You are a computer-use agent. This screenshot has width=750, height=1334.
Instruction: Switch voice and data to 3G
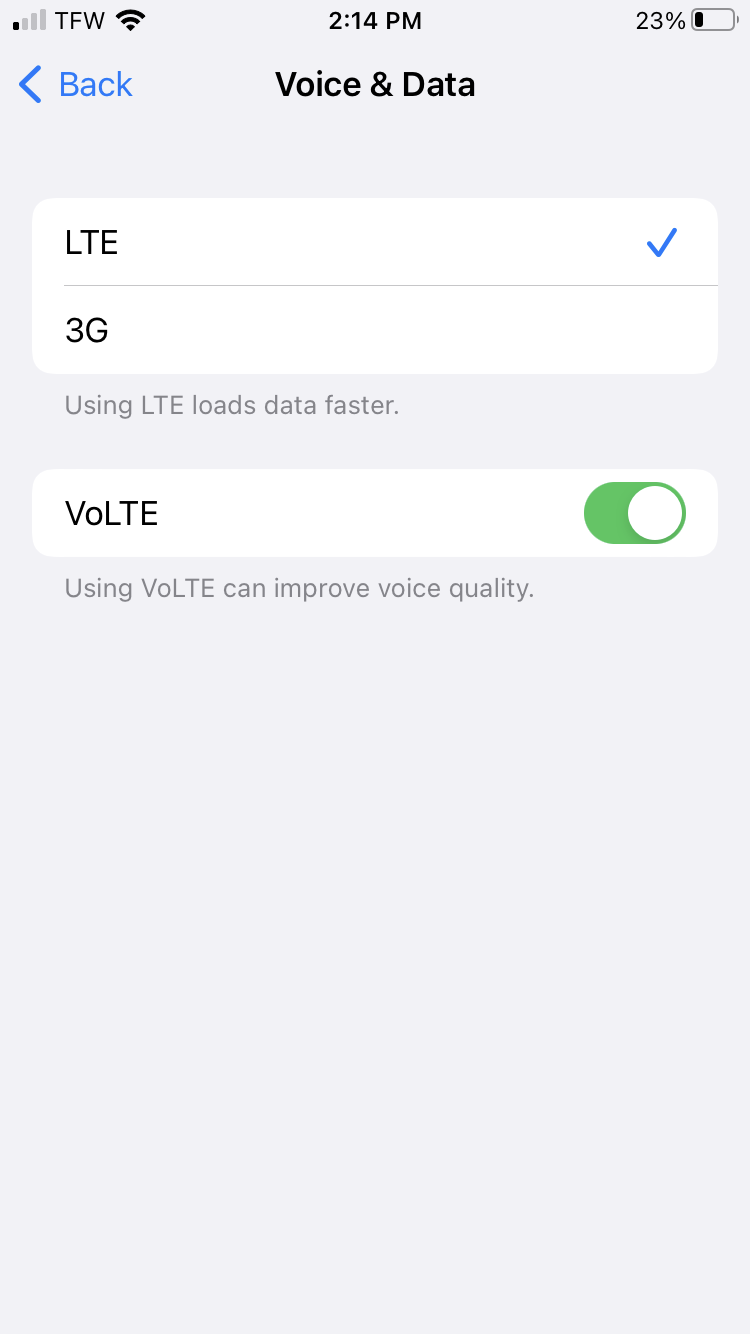(x=374, y=330)
